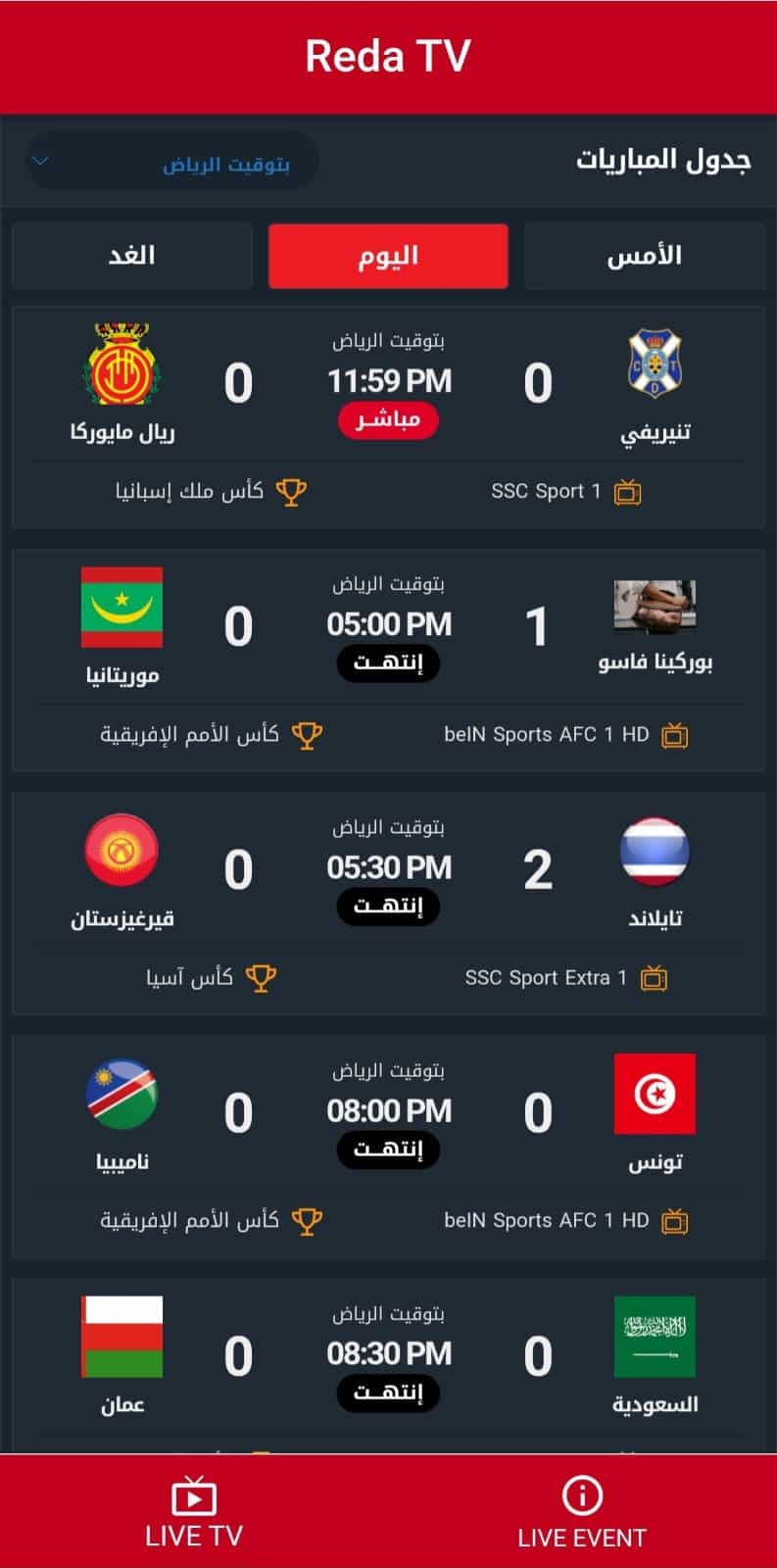This screenshot has width=777, height=1568.
Task: Switch to the الأمس tab
Action: 644,256
